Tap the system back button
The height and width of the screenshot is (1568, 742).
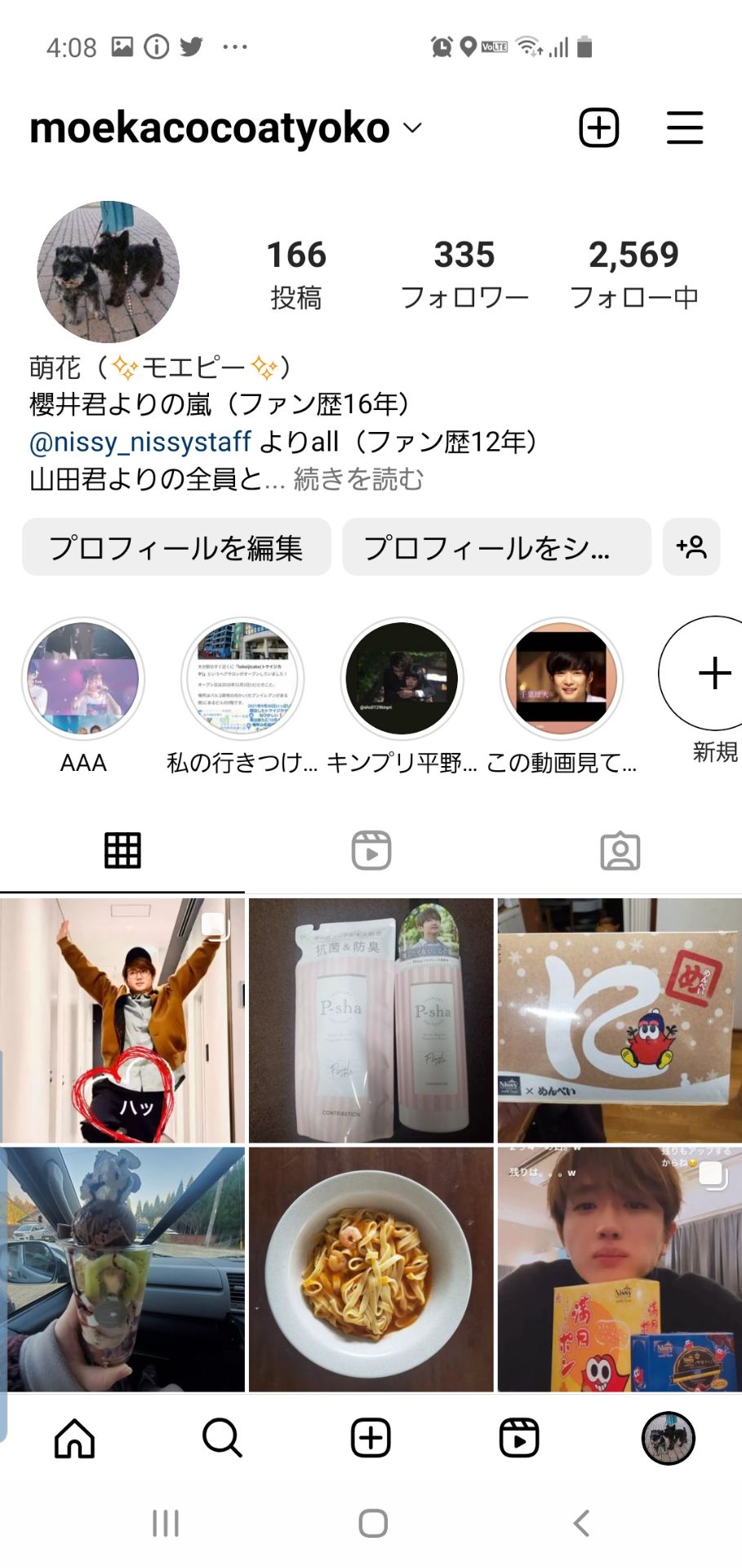pos(581,1523)
